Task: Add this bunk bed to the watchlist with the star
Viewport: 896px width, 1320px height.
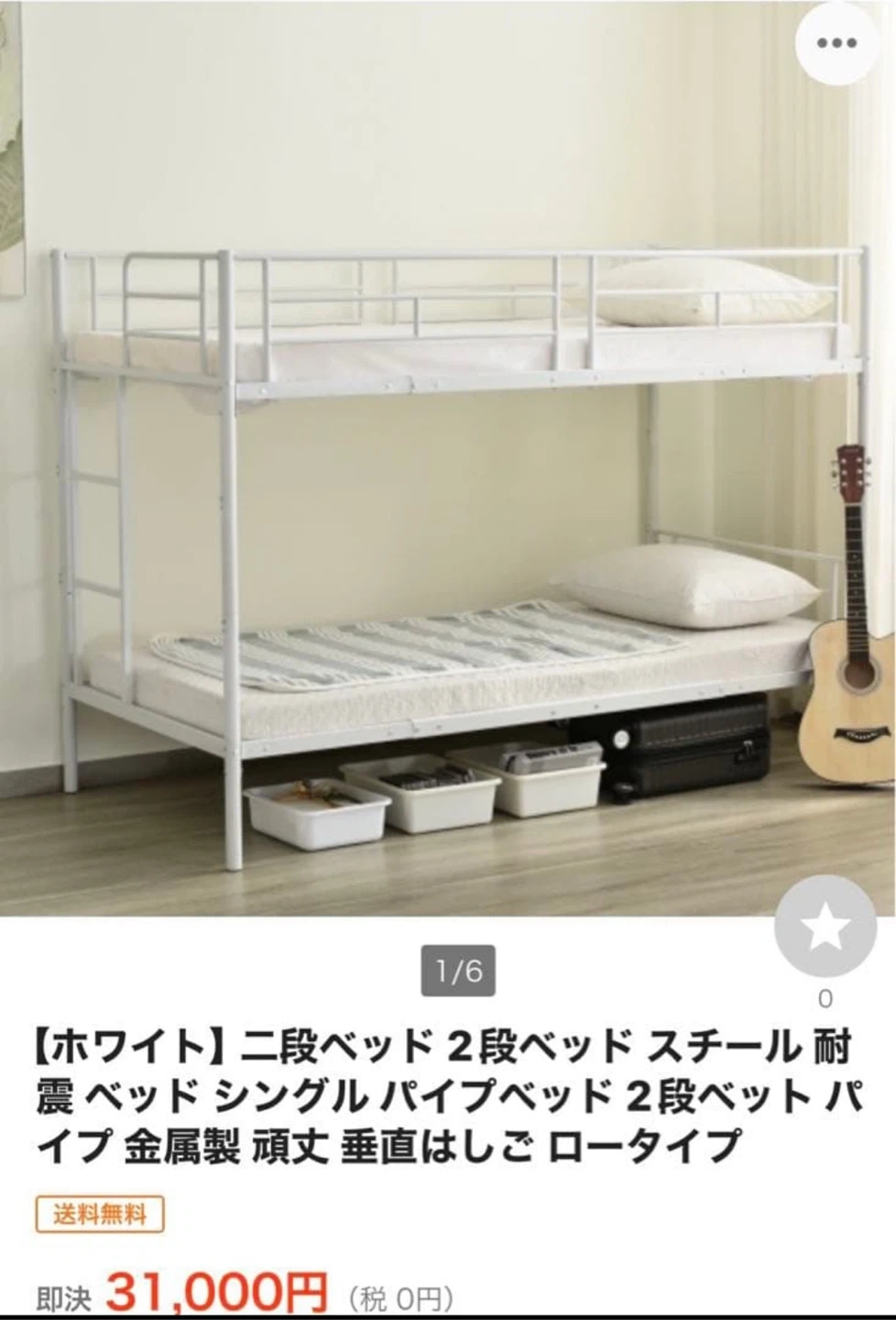Action: (x=825, y=929)
